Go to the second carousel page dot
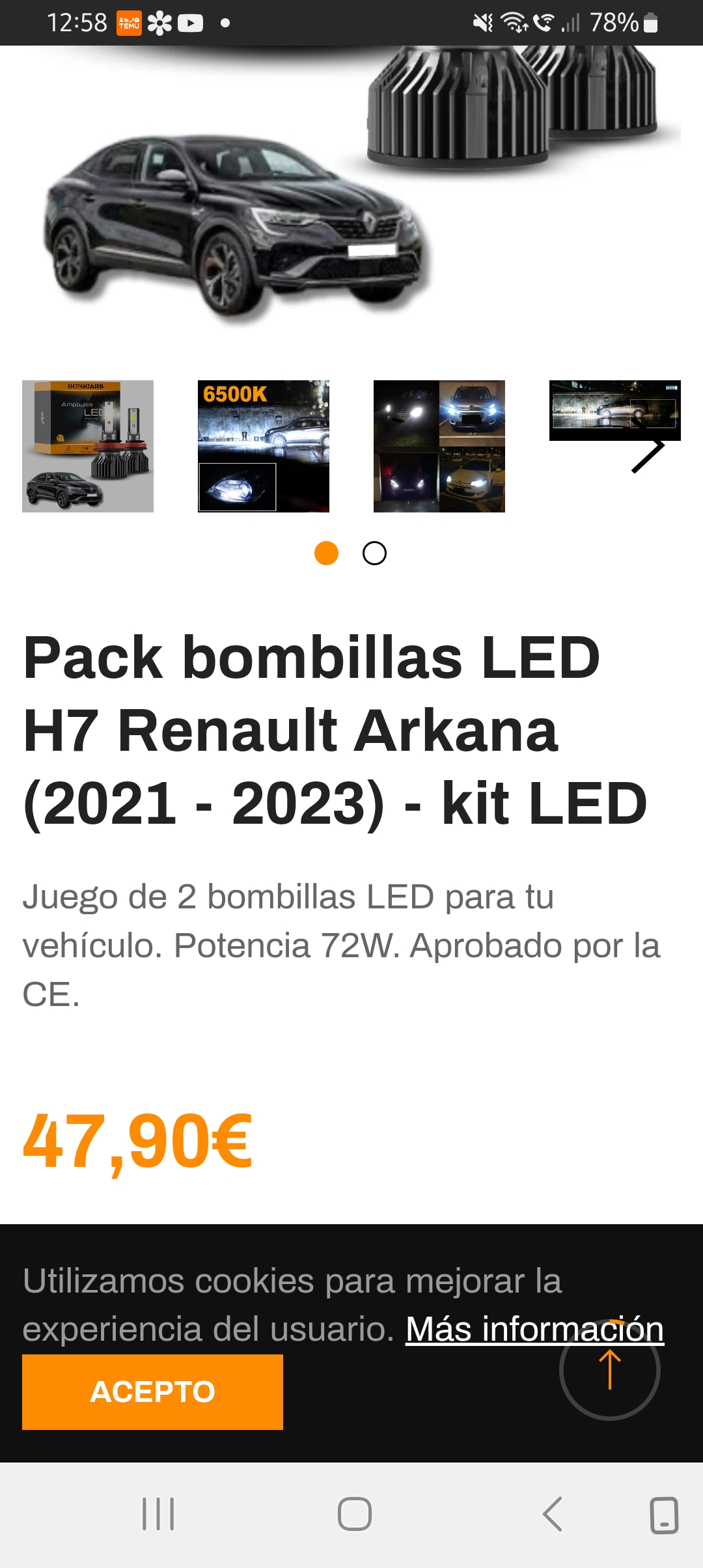The width and height of the screenshot is (703, 1568). [374, 553]
